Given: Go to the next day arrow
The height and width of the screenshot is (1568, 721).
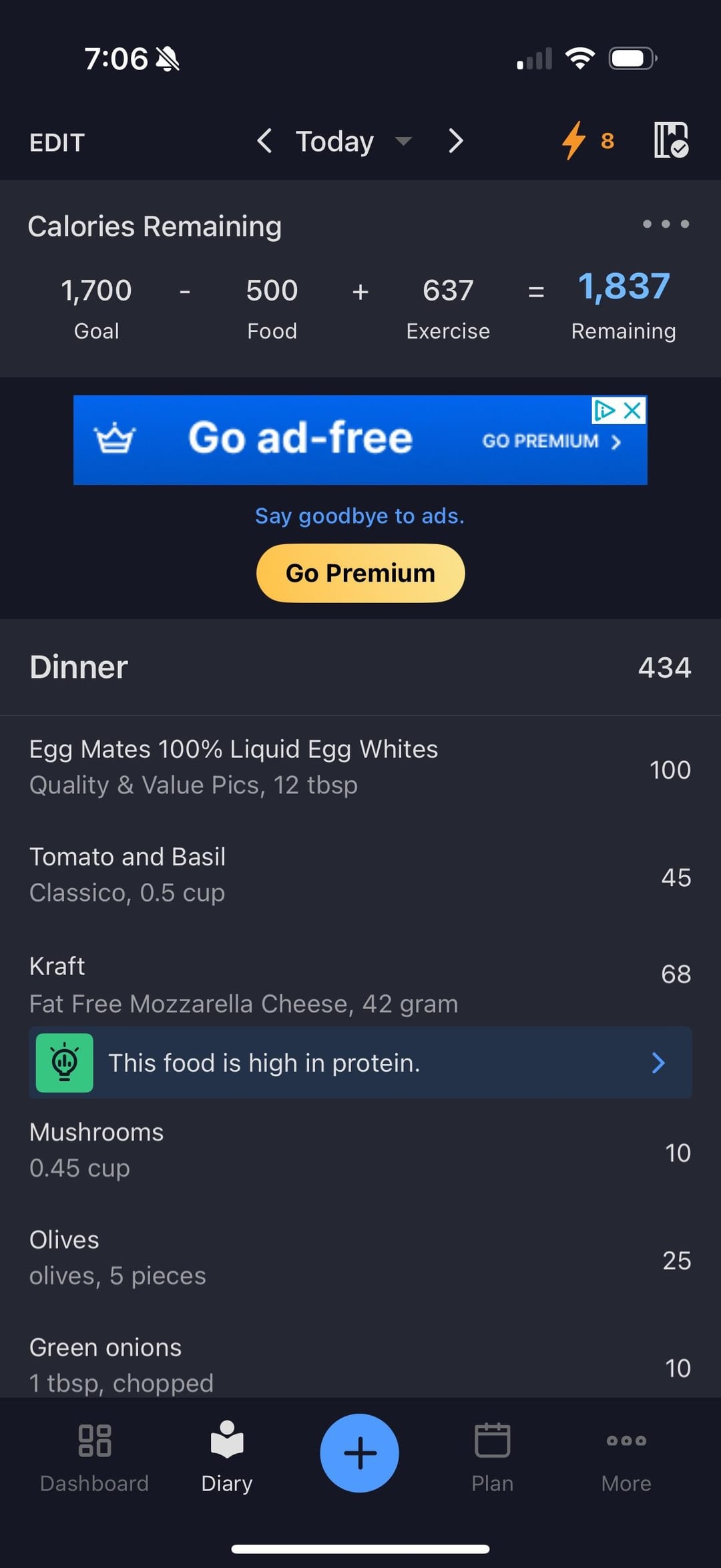Looking at the screenshot, I should 455,141.
